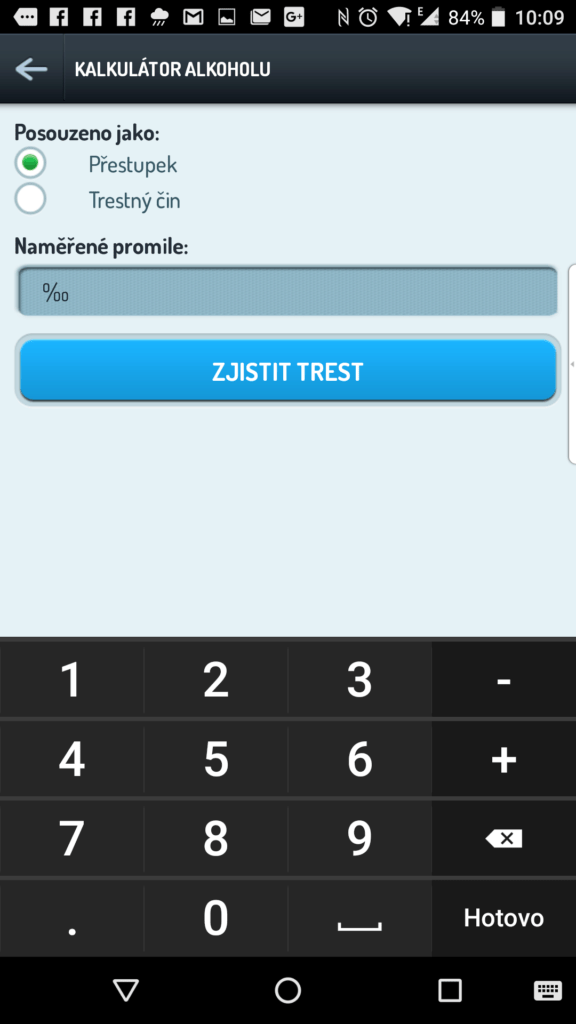This screenshot has height=1024, width=576.
Task: Type digit 1 on the keypad
Action: tap(72, 680)
